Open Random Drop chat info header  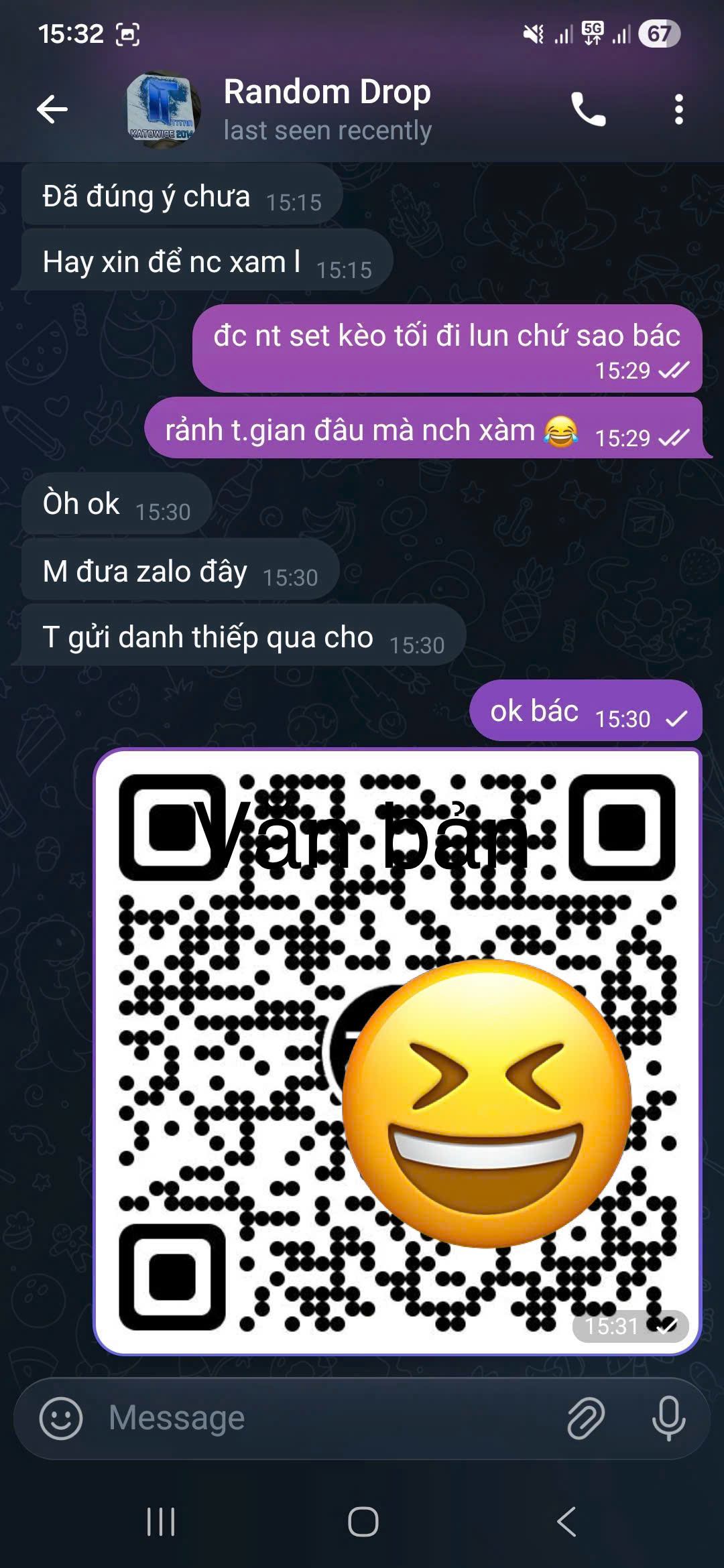point(327,109)
